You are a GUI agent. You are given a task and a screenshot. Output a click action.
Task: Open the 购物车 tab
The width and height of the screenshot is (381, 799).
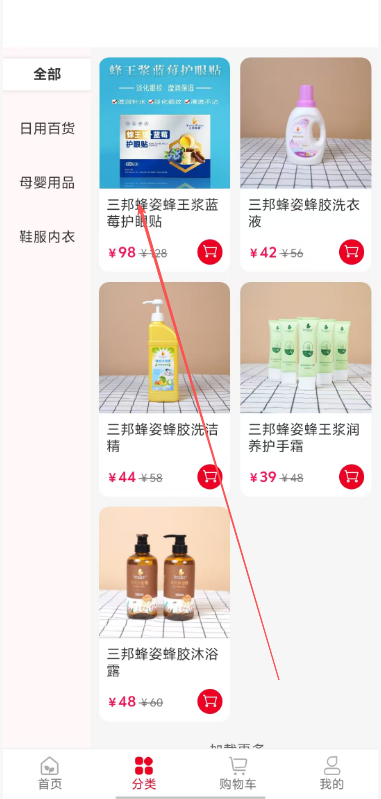[x=238, y=774]
